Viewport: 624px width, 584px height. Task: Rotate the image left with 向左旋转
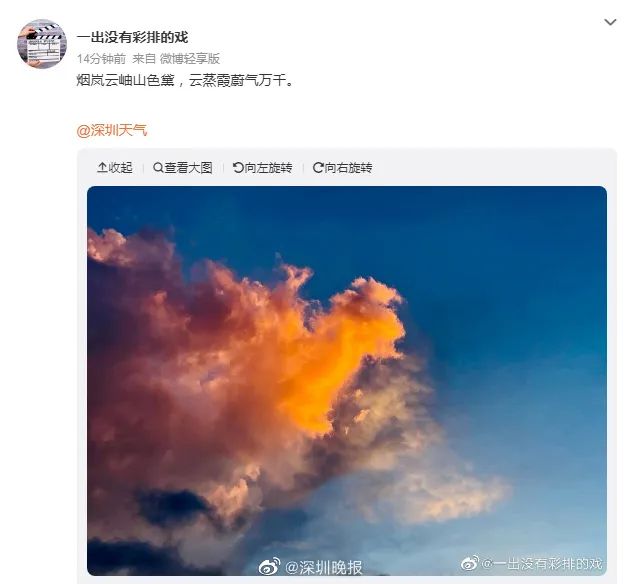point(262,168)
